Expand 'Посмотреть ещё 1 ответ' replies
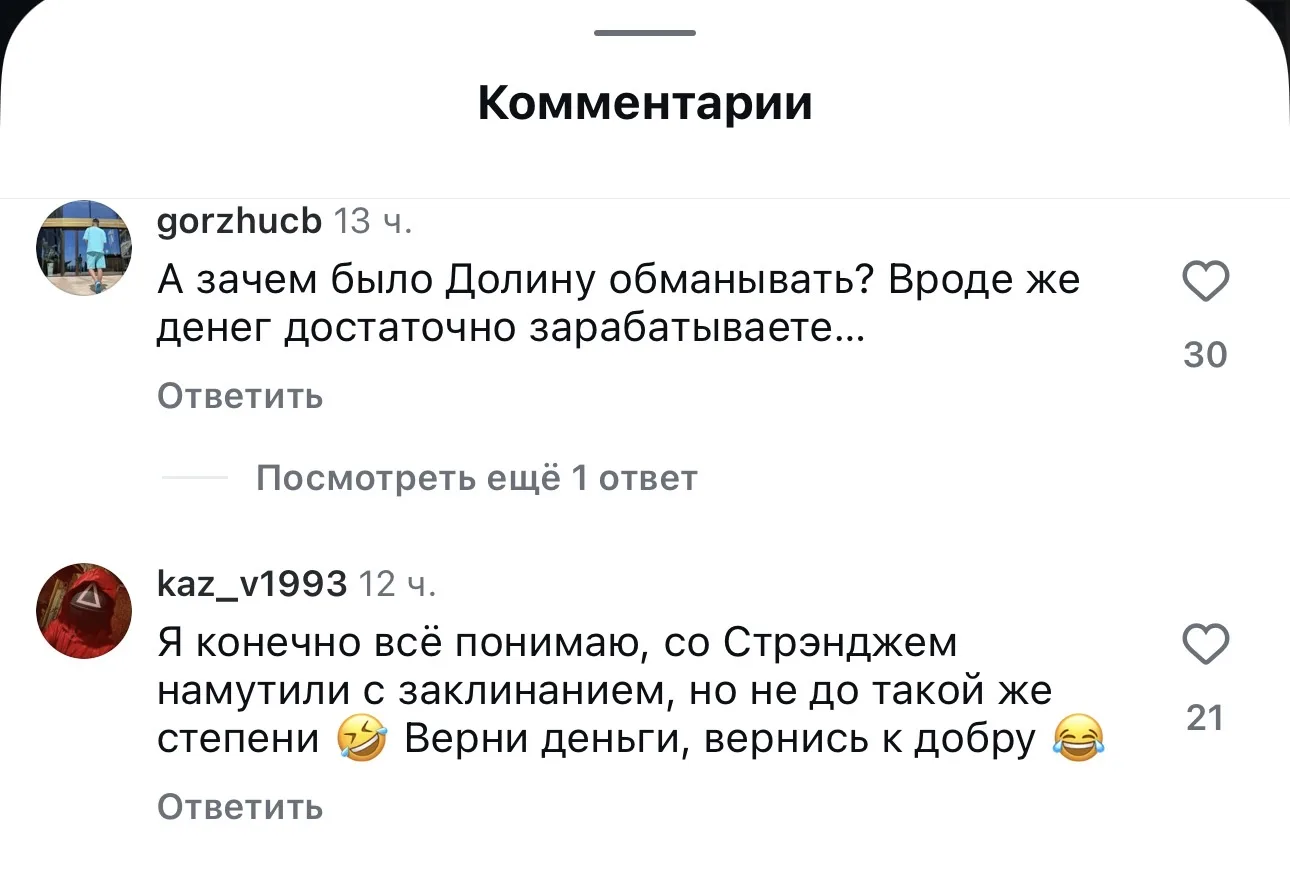Screen dimensions: 1290x869 (476, 478)
